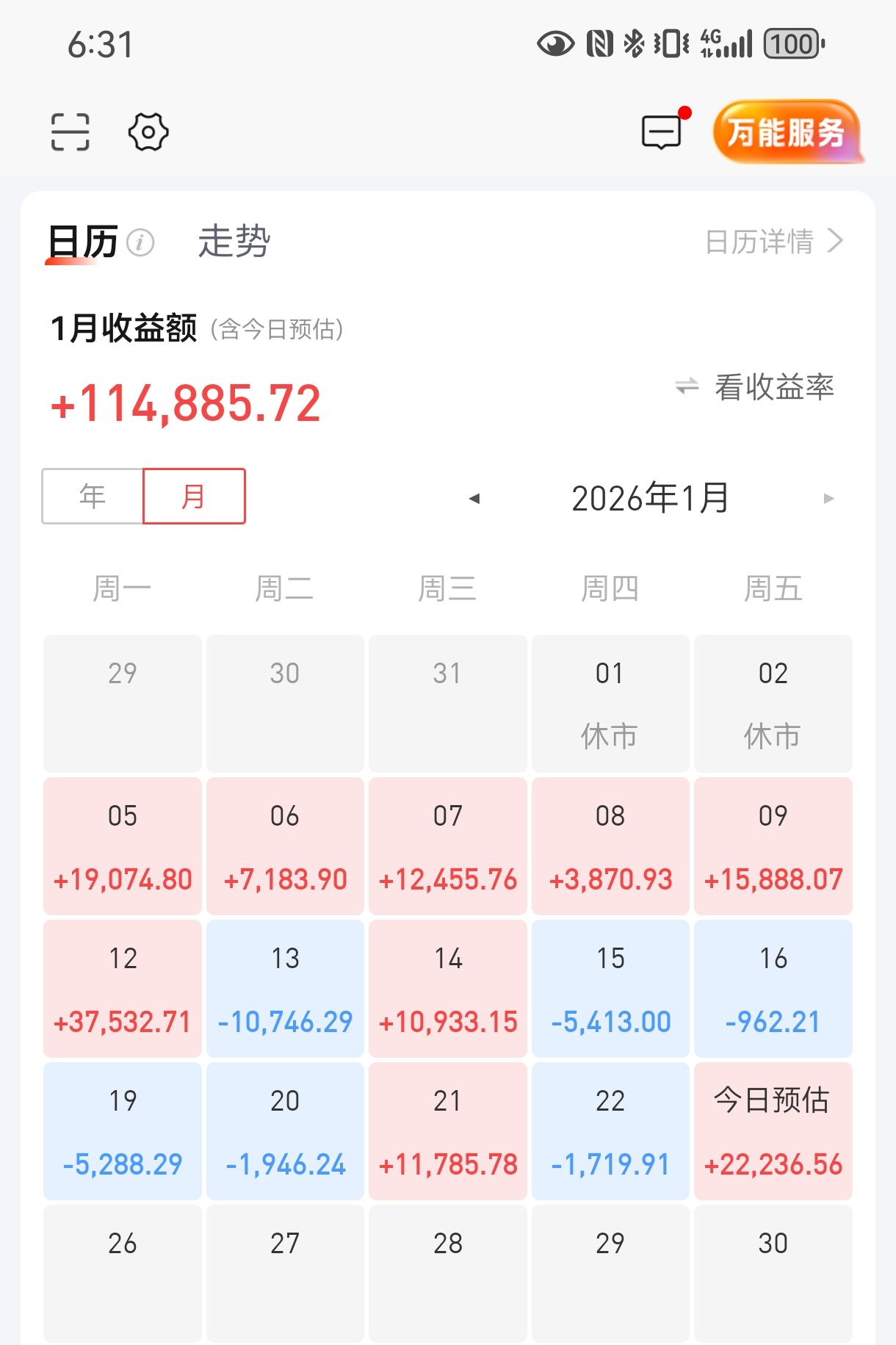
Task: Open 今日预估 cell +22,236.56
Action: point(773,1131)
